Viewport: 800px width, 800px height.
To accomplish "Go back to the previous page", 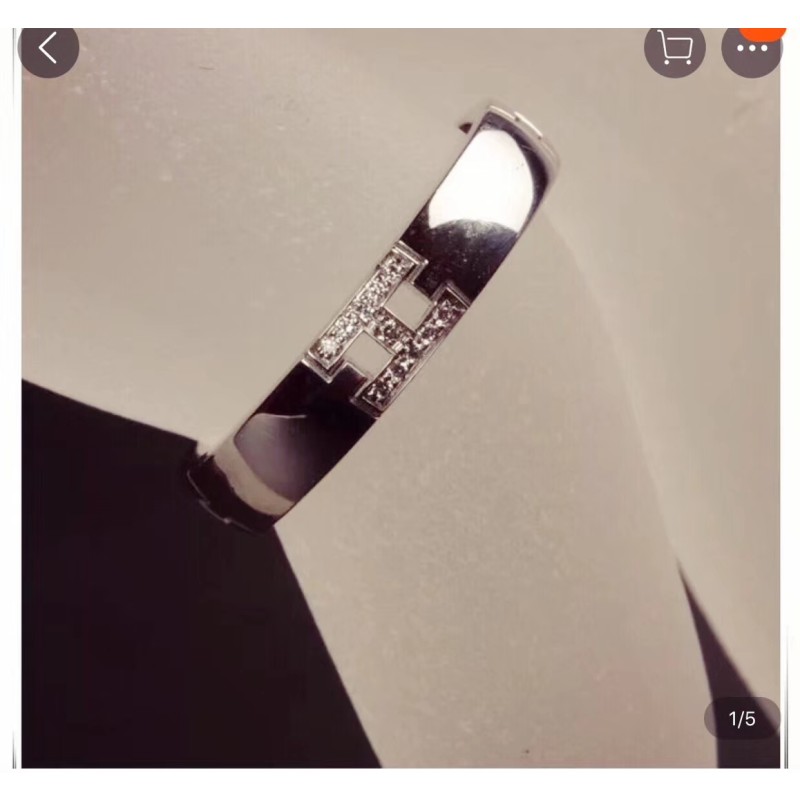I will [48, 48].
